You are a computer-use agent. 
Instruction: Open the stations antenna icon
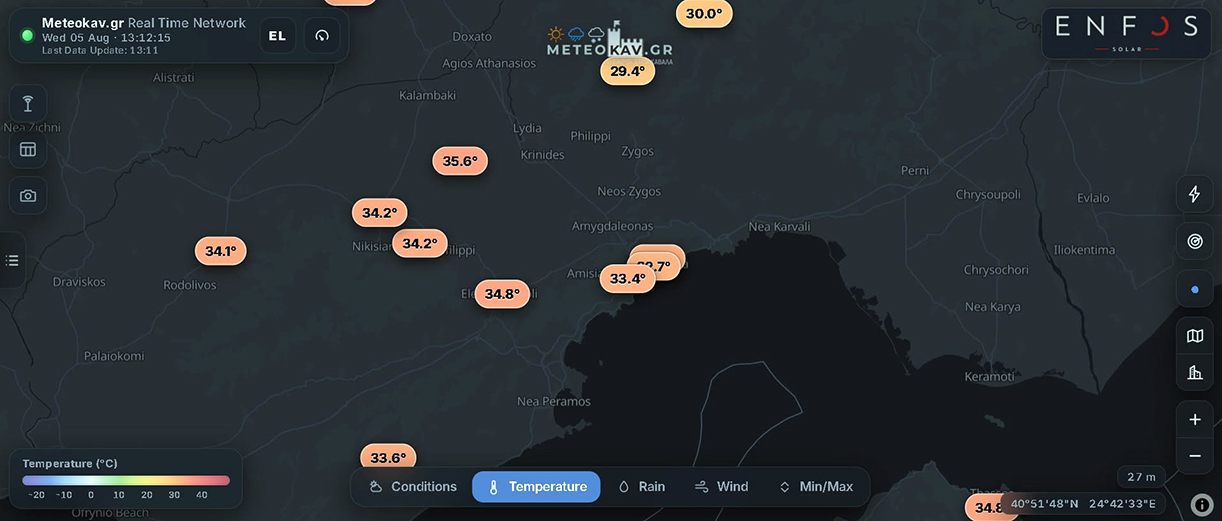28,104
